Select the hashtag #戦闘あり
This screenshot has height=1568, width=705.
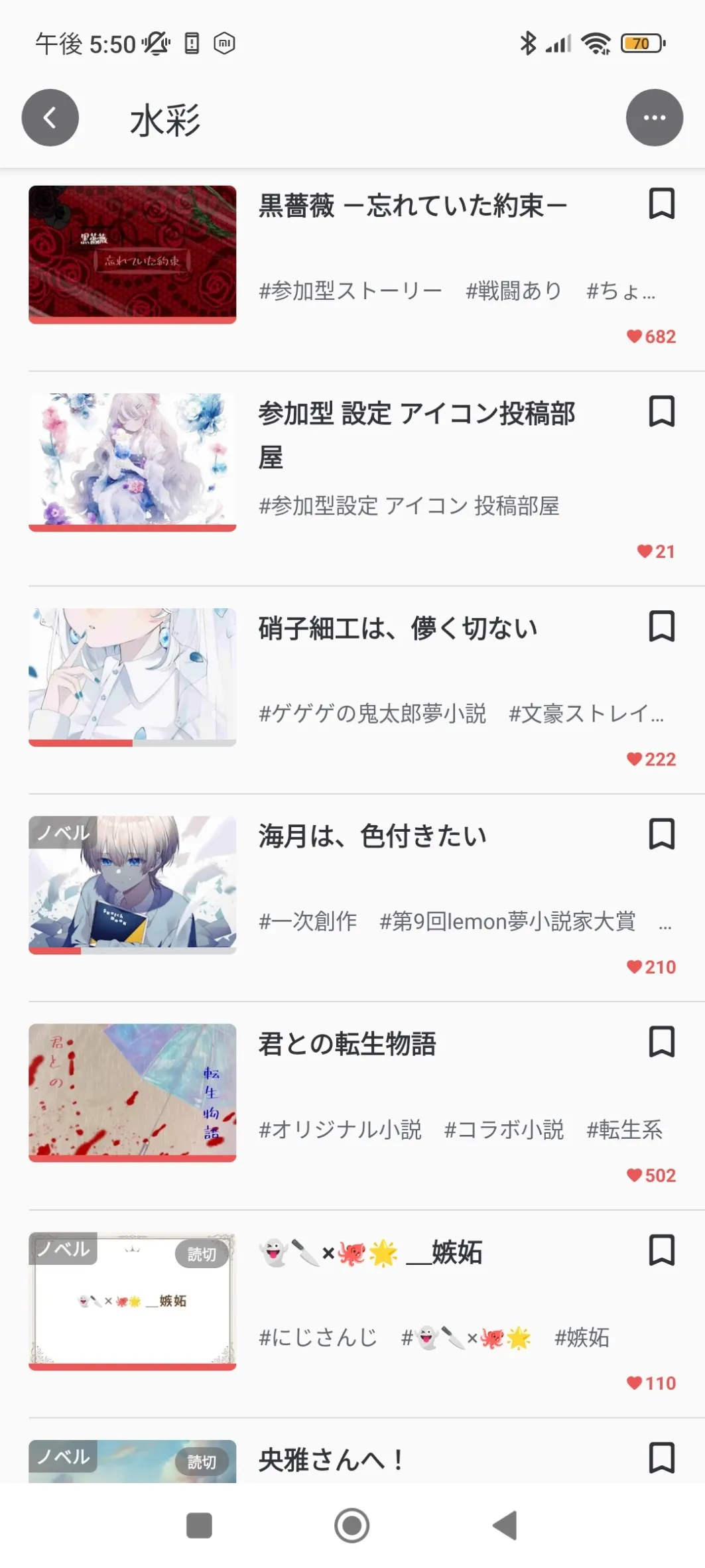point(514,291)
